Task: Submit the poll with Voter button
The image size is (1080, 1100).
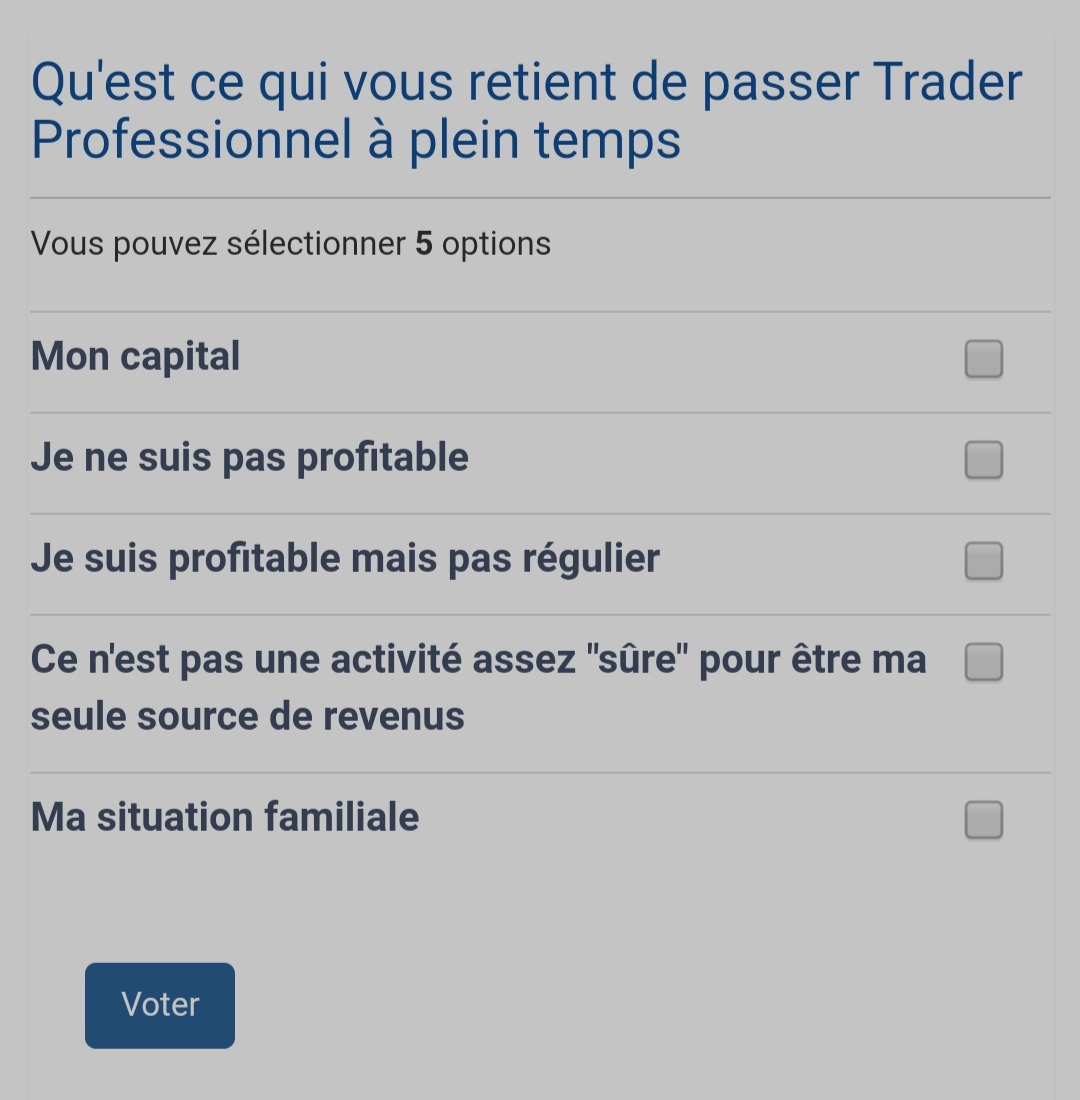Action: point(160,1005)
